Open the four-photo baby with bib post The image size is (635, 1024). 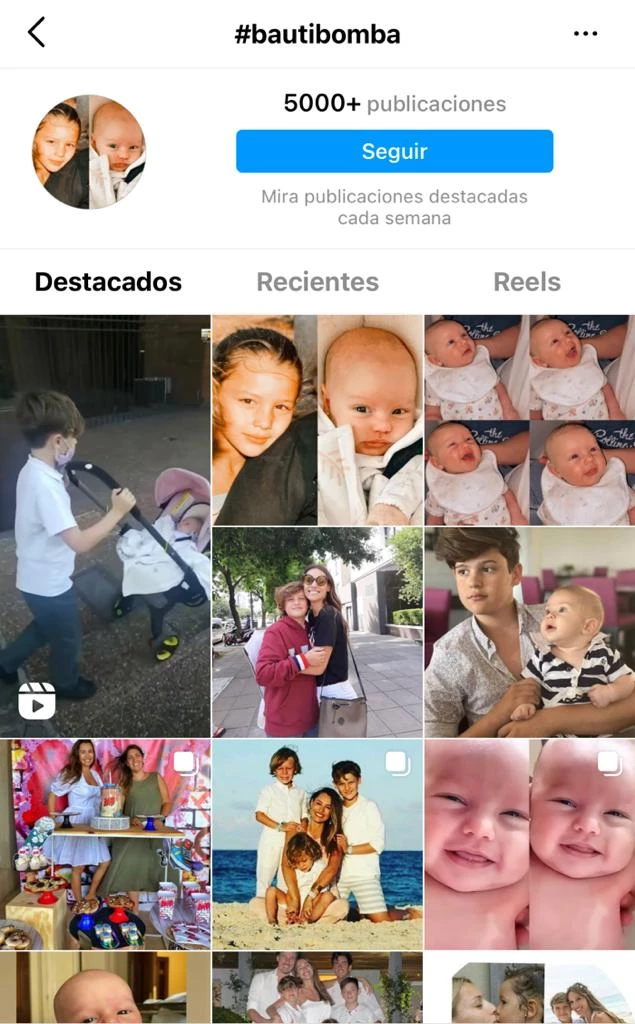point(529,420)
